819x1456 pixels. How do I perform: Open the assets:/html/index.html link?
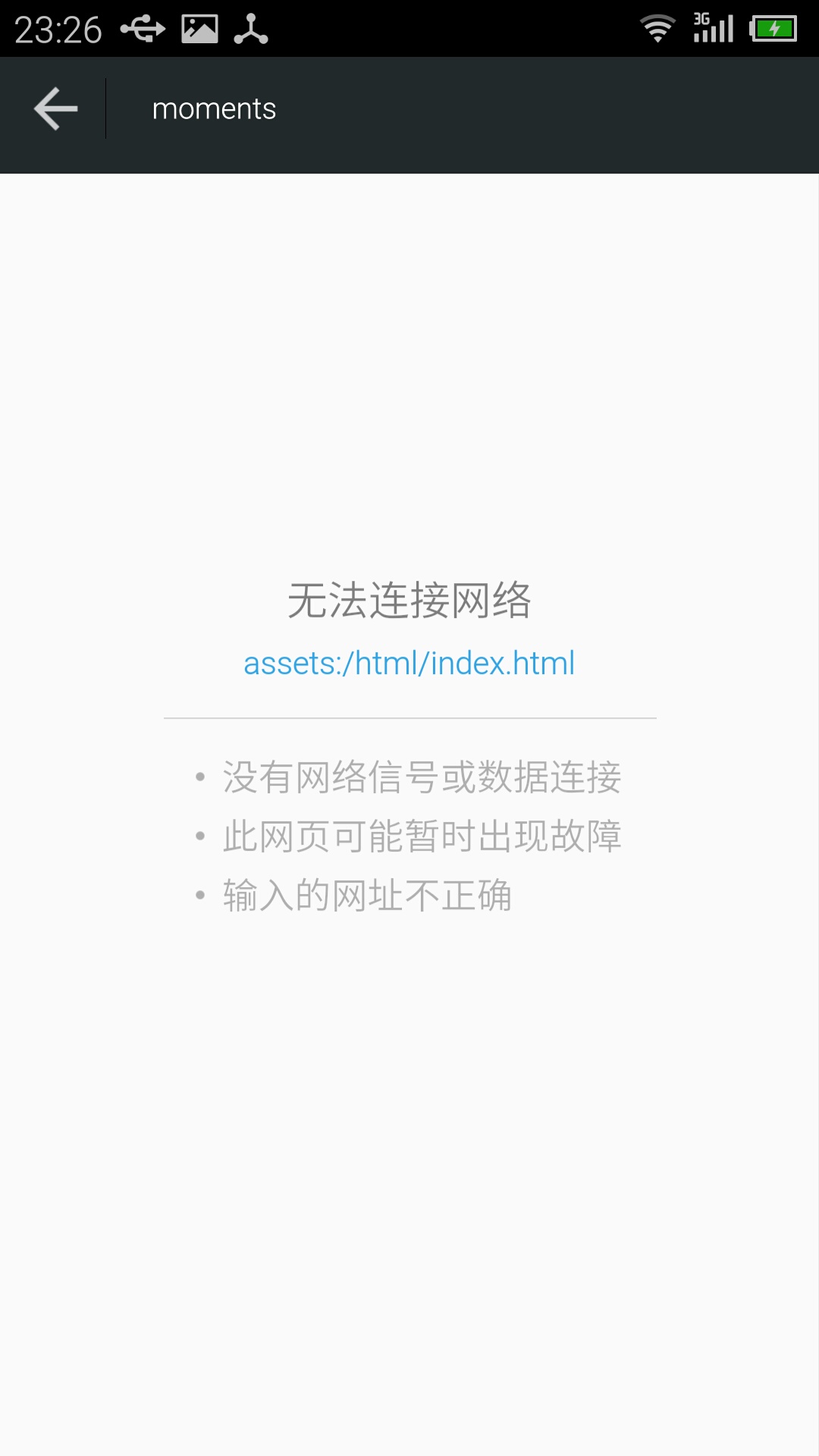point(409,664)
